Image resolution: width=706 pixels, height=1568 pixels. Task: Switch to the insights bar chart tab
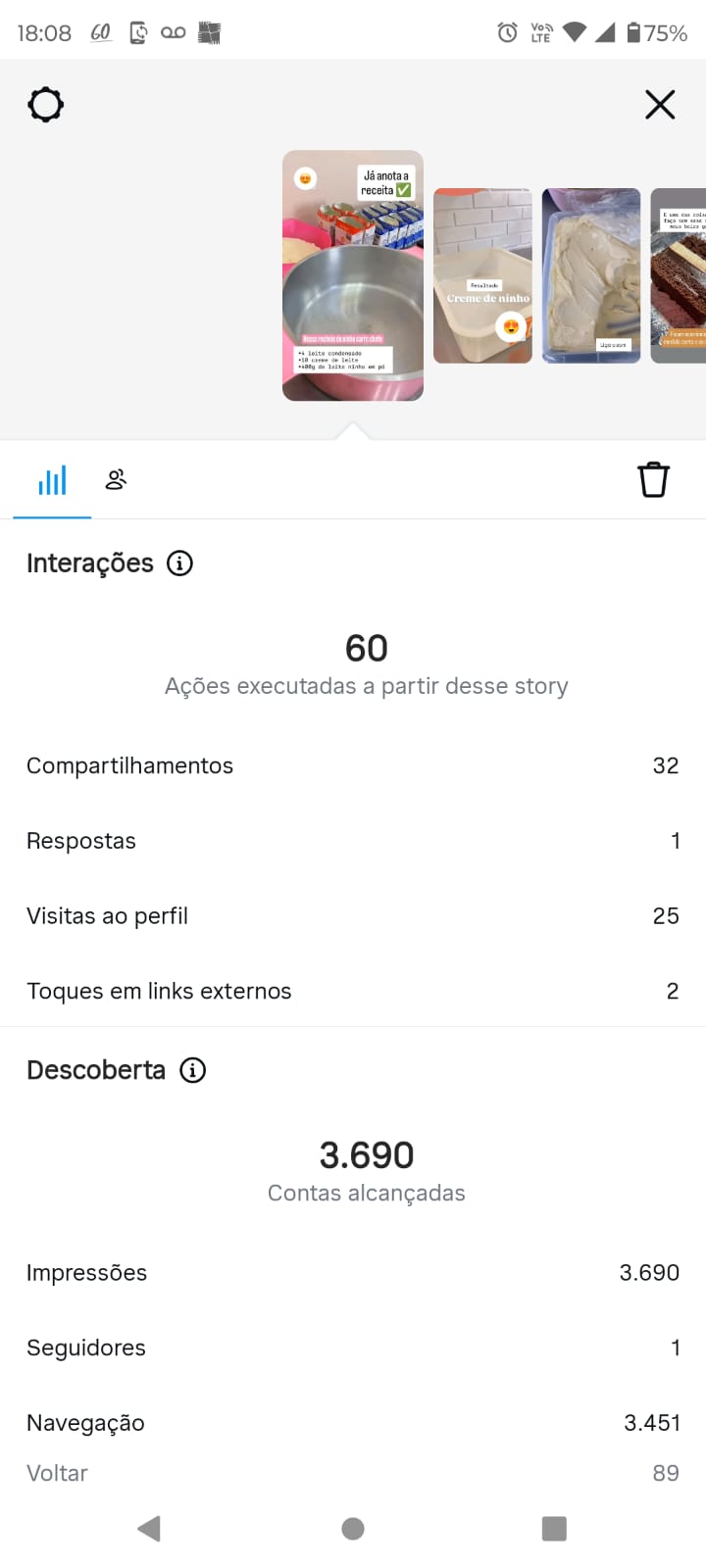pyautogui.click(x=52, y=480)
